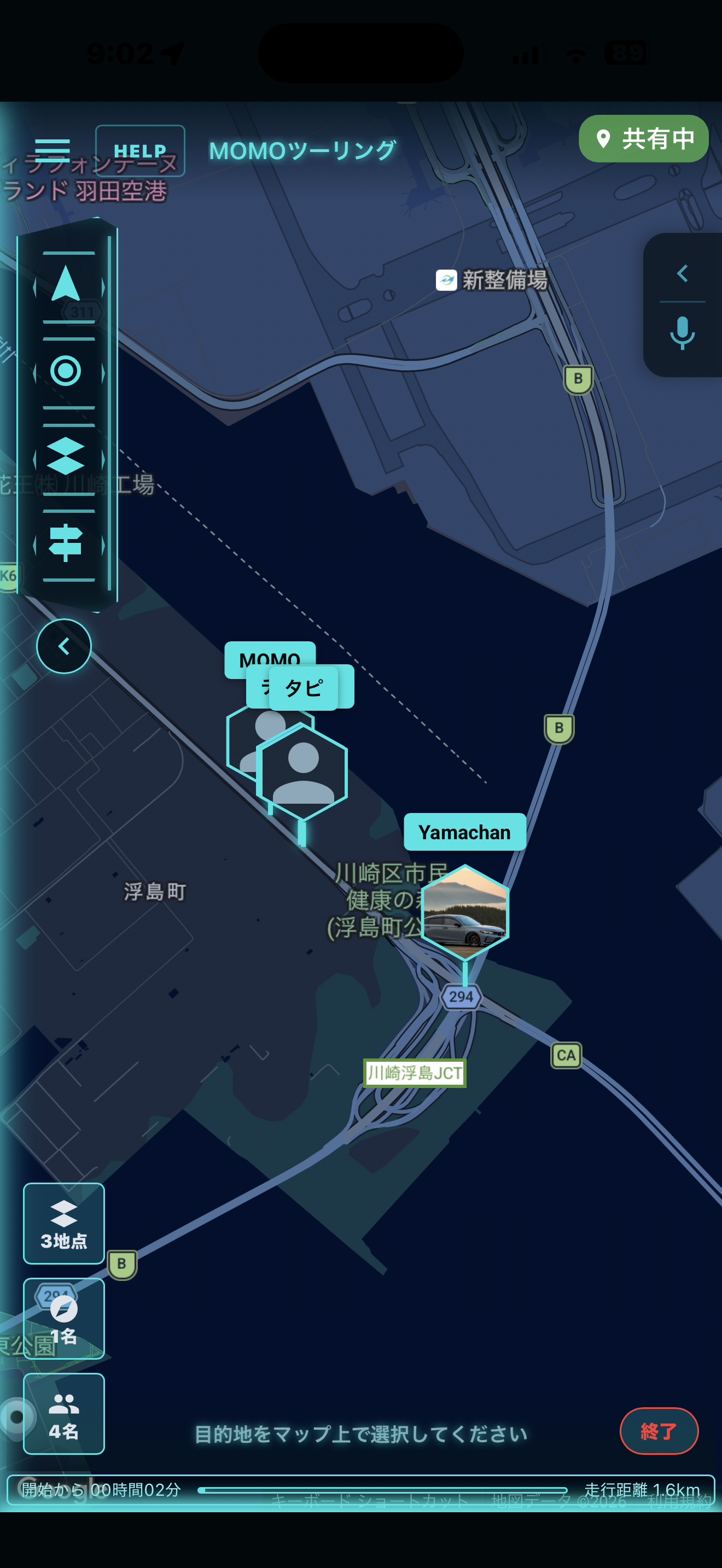
Task: Open the 3地点 waypoints list
Action: [x=64, y=1224]
